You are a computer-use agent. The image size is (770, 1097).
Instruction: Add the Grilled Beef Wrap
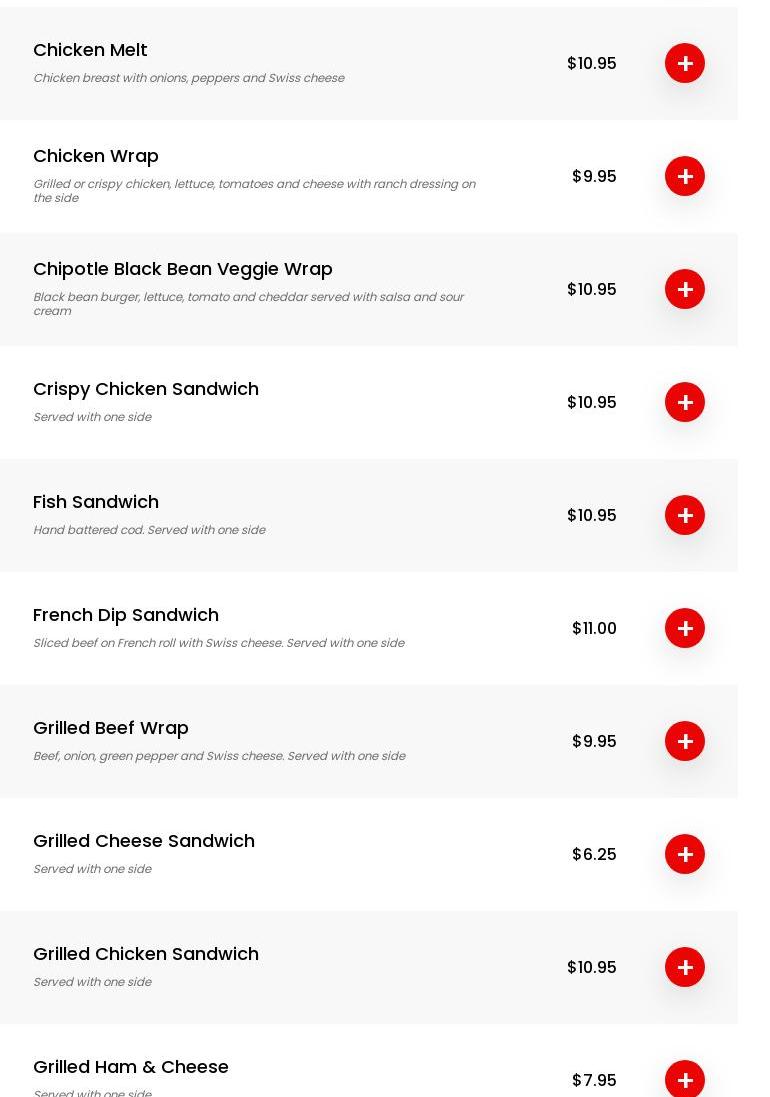point(685,741)
